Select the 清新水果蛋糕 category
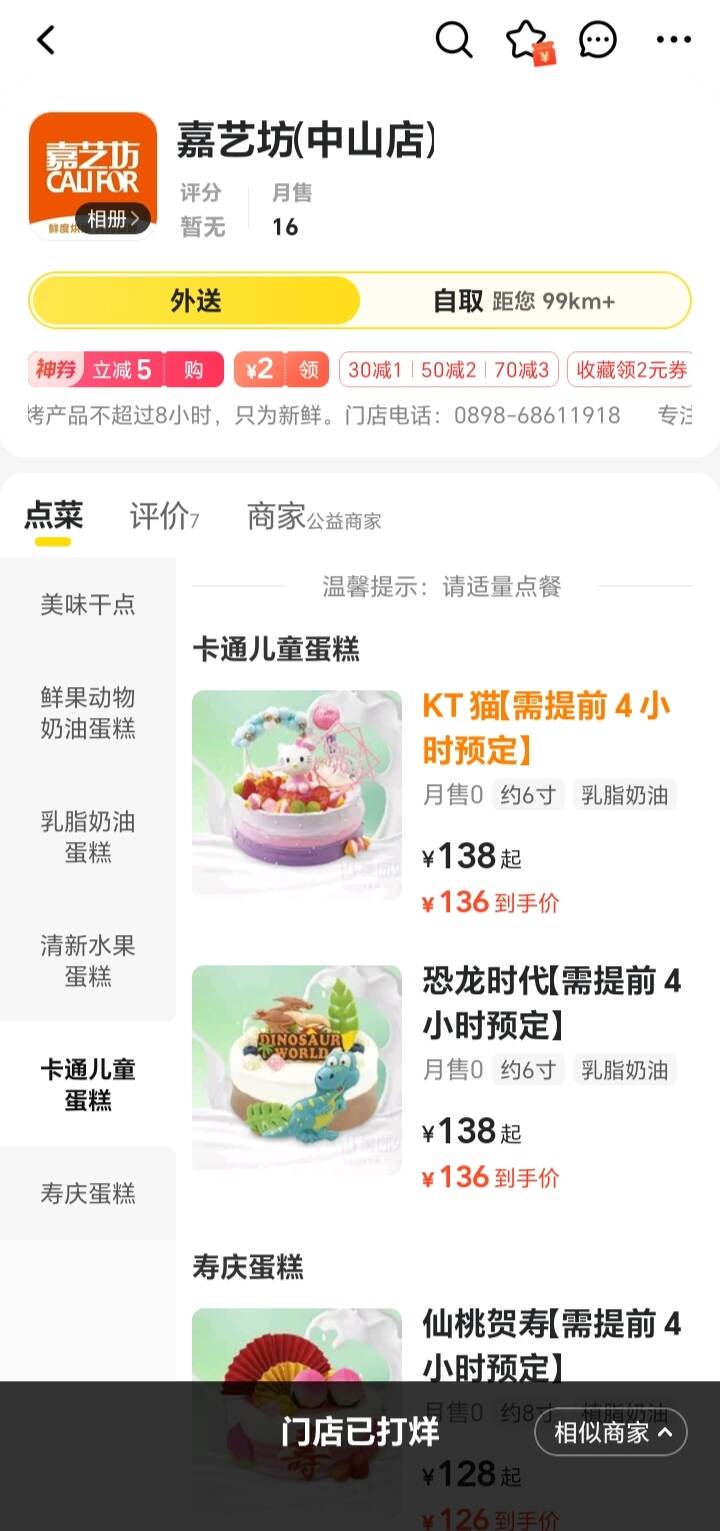720x1531 pixels. 88,961
